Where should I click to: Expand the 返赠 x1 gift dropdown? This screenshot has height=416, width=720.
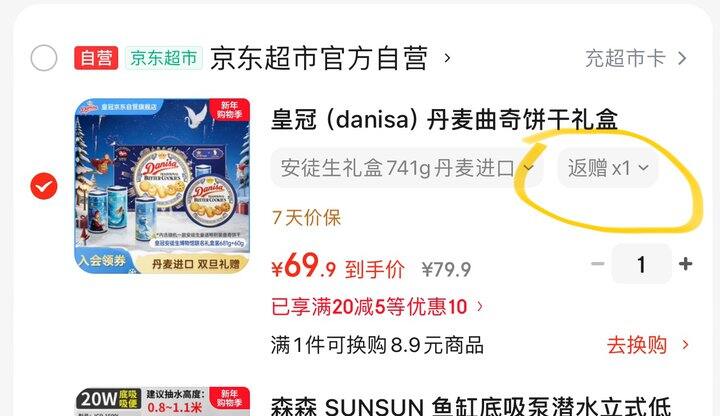(x=608, y=168)
